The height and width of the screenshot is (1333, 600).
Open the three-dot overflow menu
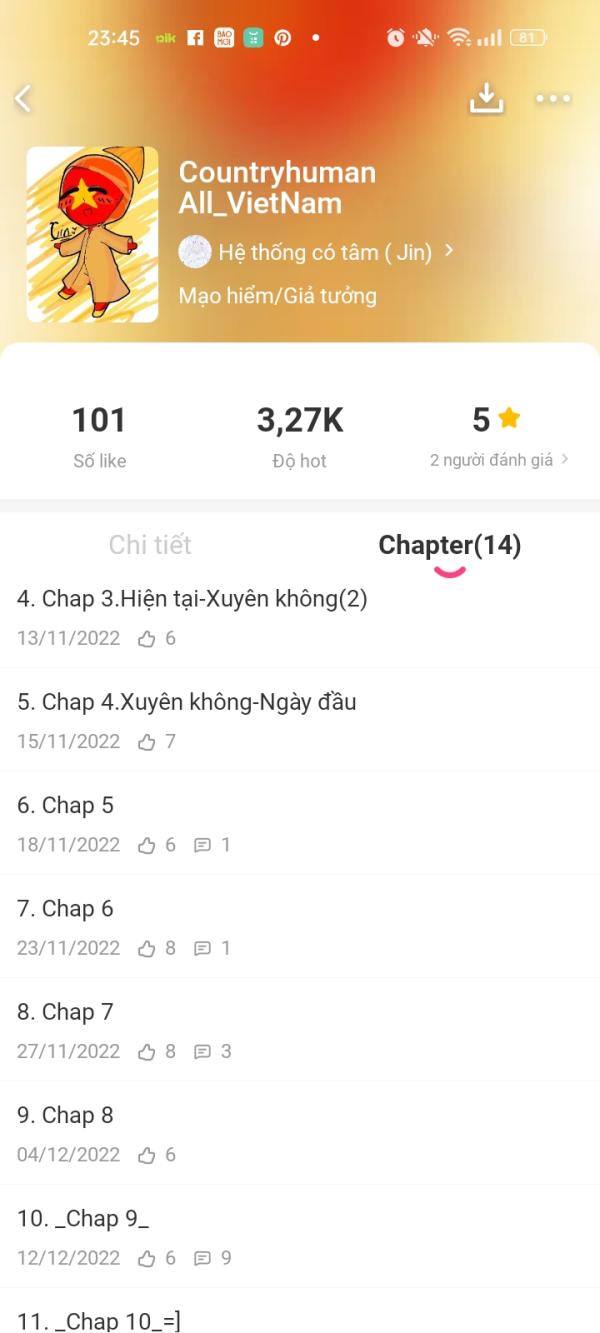[553, 98]
